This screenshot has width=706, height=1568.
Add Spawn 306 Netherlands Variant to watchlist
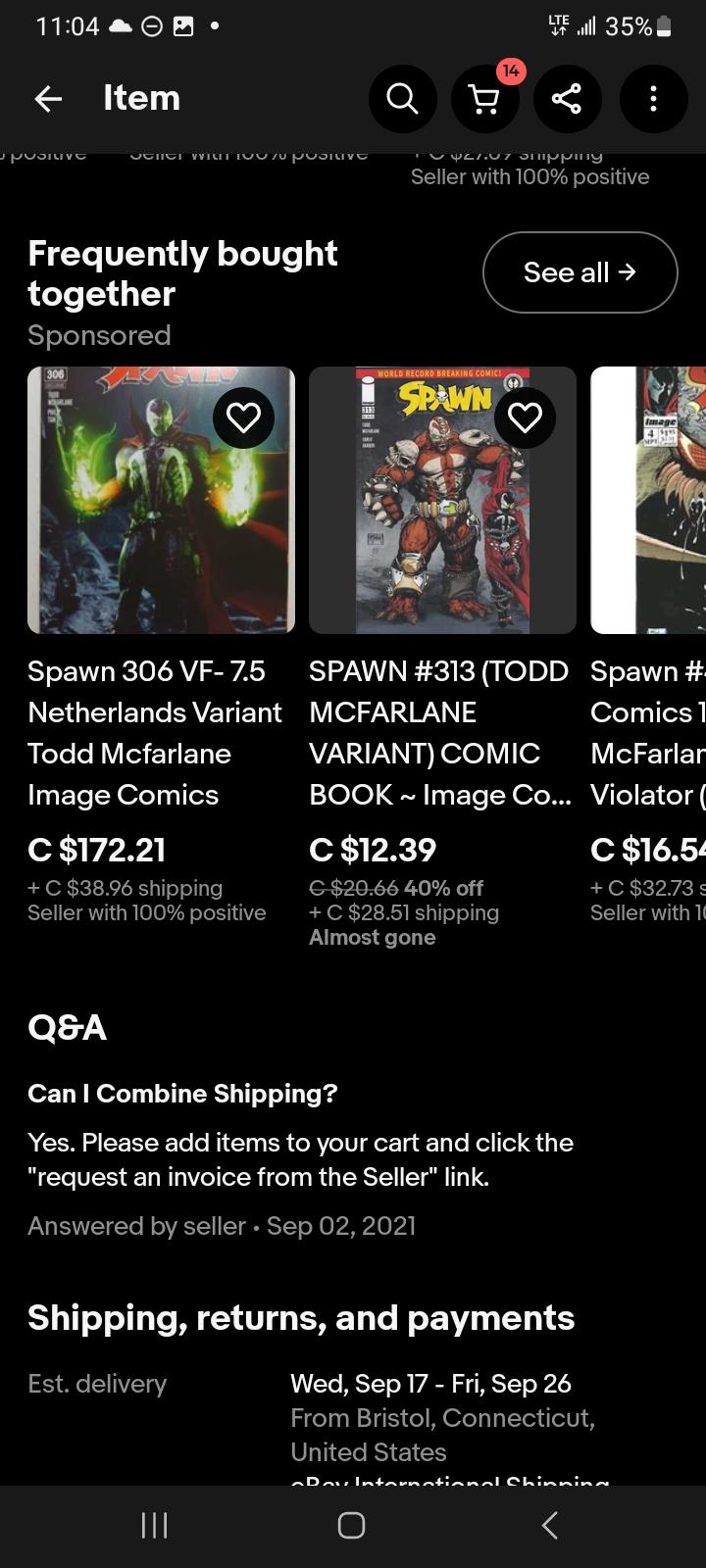click(x=243, y=418)
